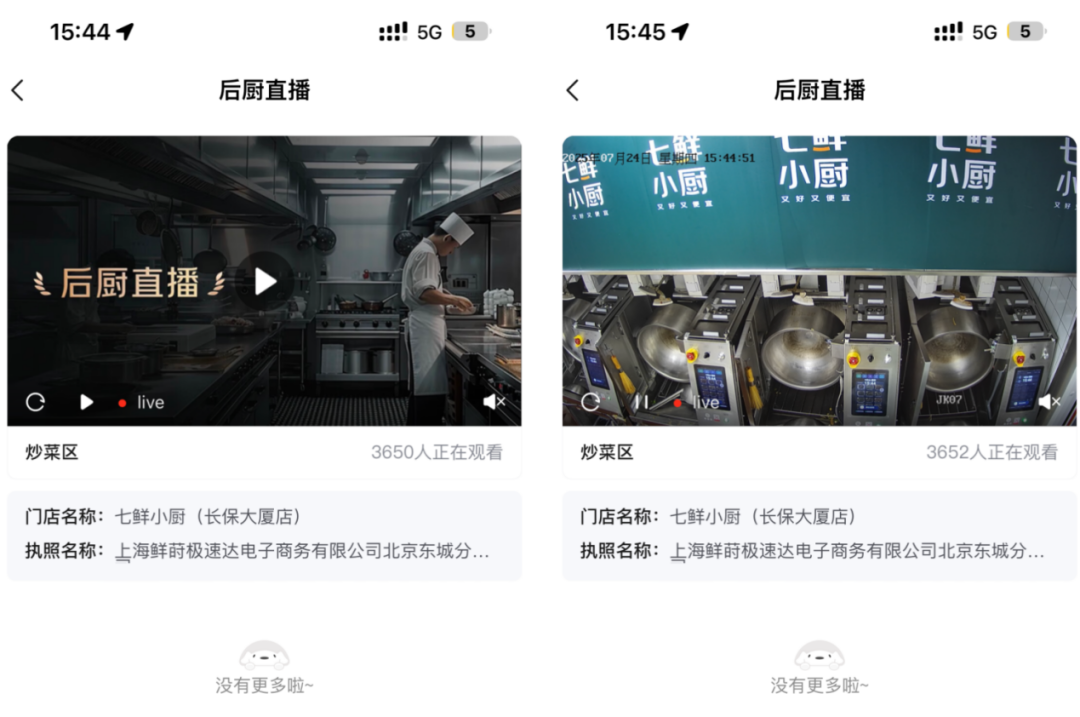
Task: Refresh the 七鲜小厨 wok live stream
Action: coord(591,402)
